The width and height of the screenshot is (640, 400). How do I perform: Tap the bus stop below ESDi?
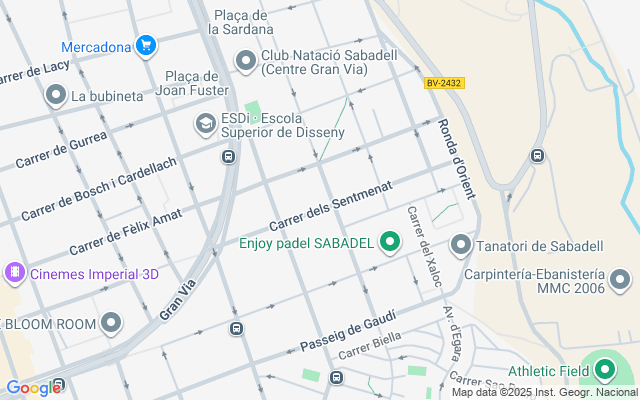[x=229, y=157]
